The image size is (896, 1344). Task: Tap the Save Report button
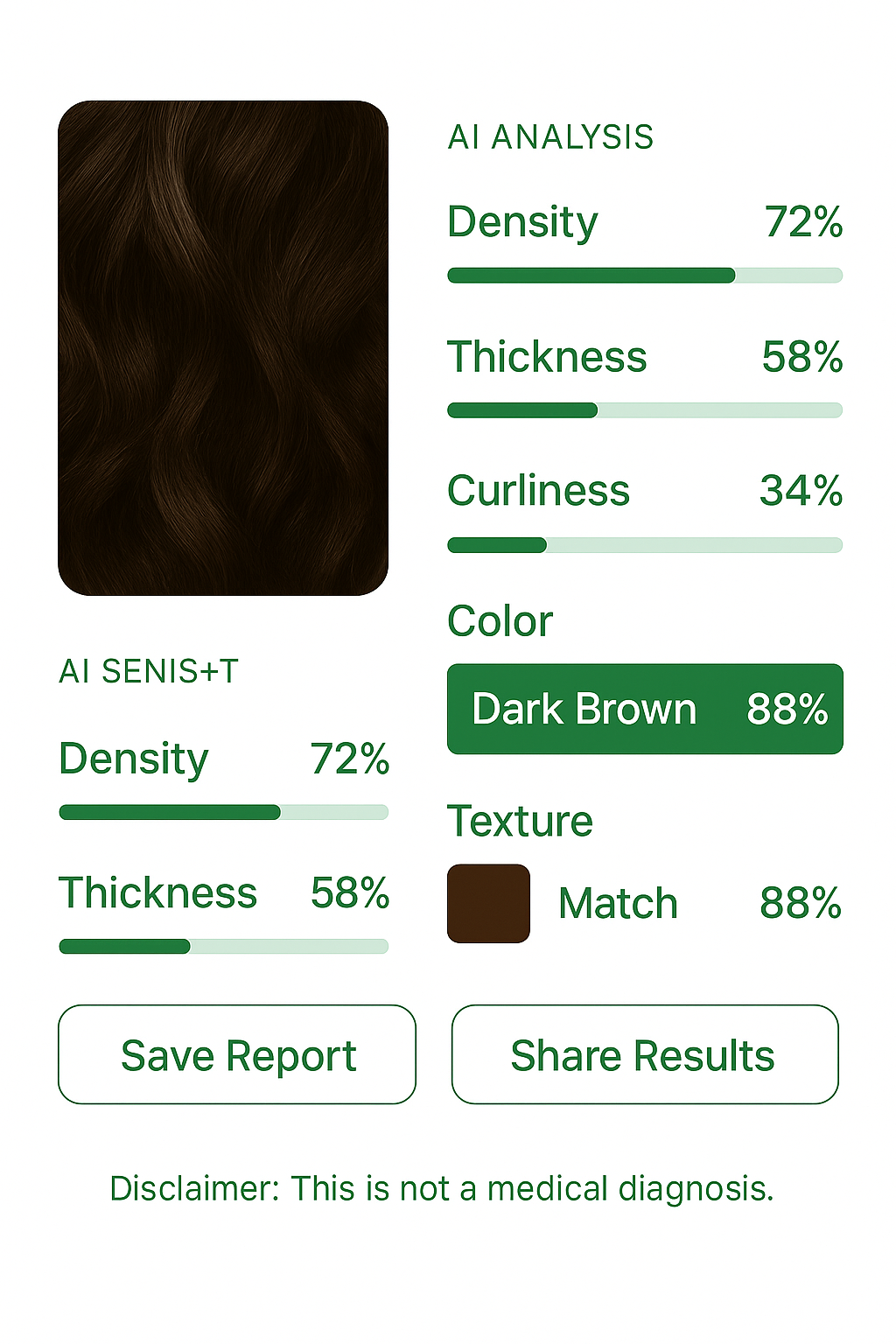tap(237, 1054)
